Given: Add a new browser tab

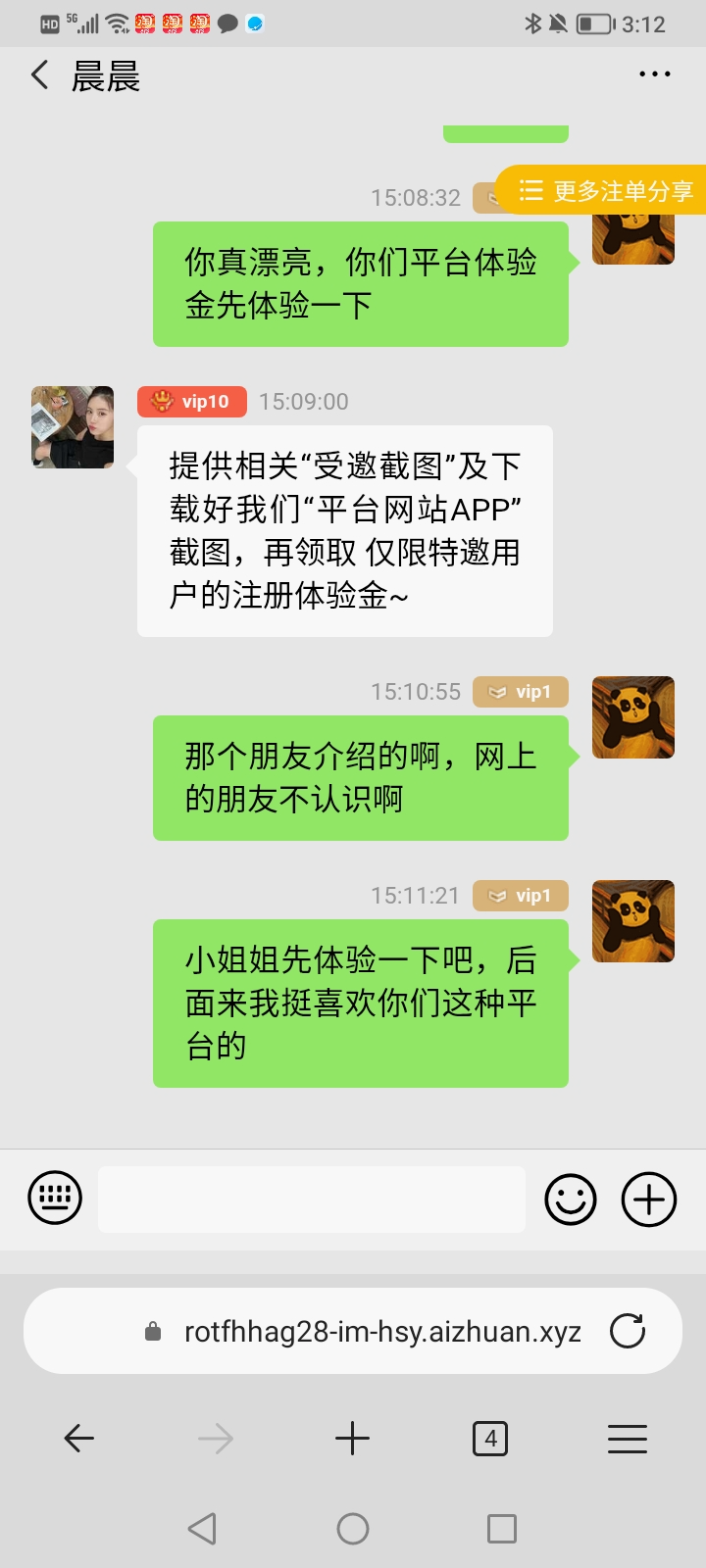Looking at the screenshot, I should tap(352, 1439).
